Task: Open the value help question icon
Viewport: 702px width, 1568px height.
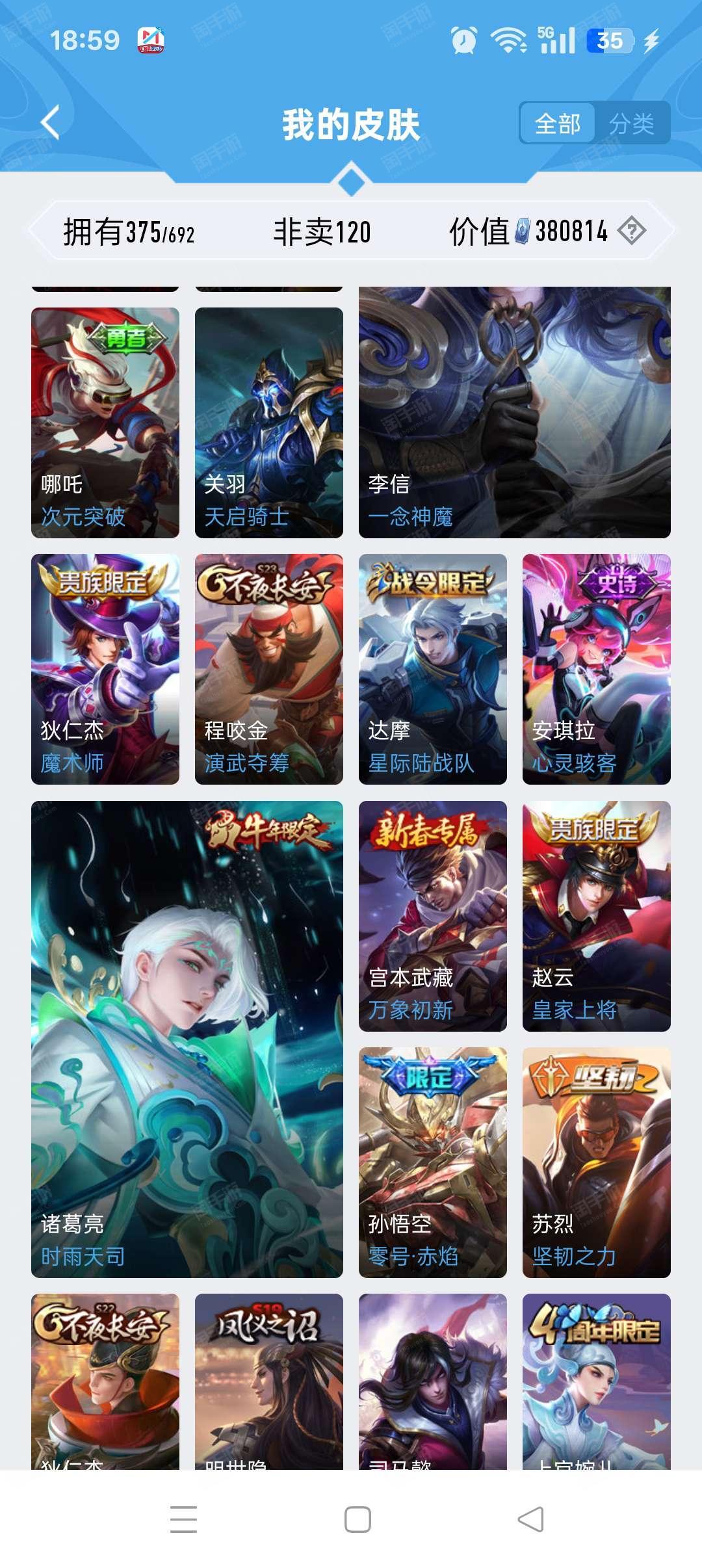Action: [x=631, y=231]
